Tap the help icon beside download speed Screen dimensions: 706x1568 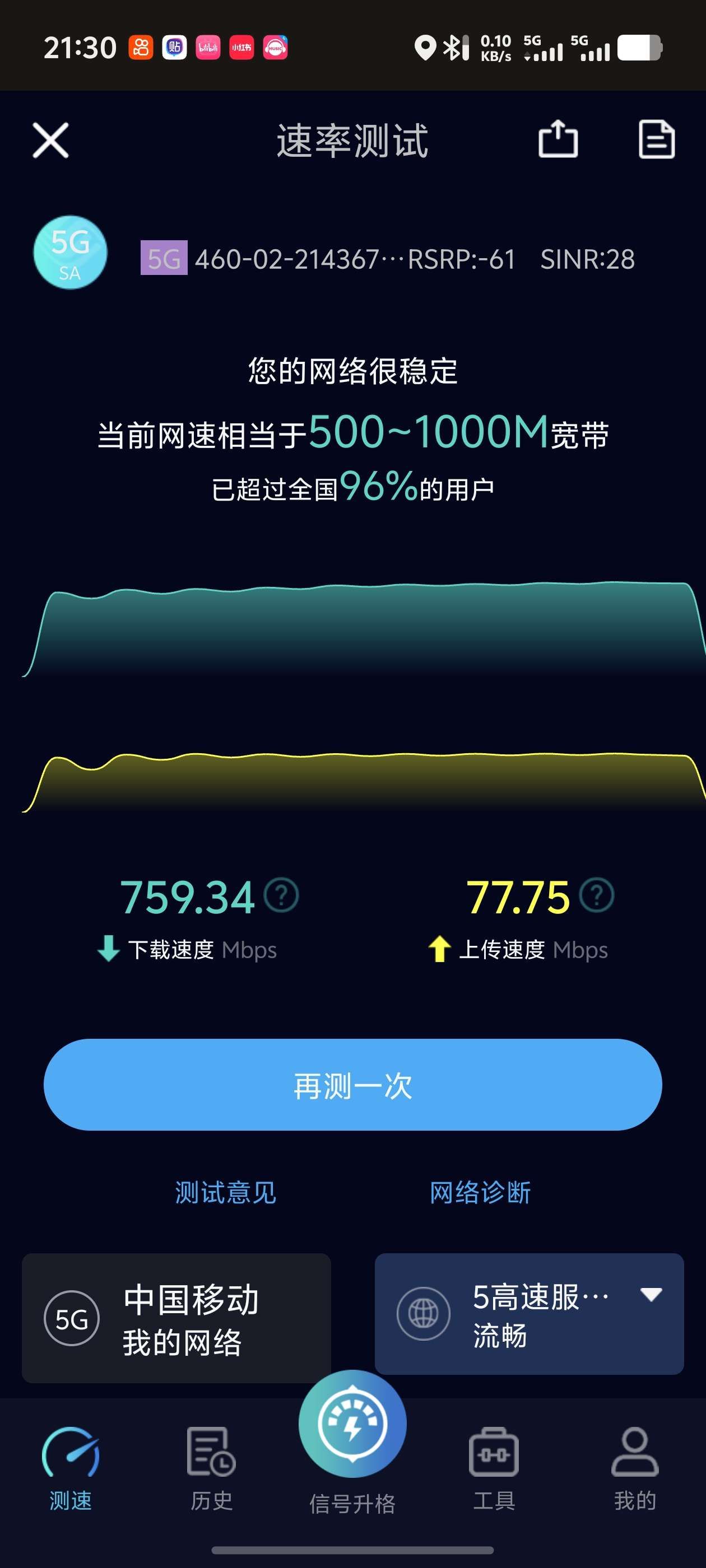(281, 895)
